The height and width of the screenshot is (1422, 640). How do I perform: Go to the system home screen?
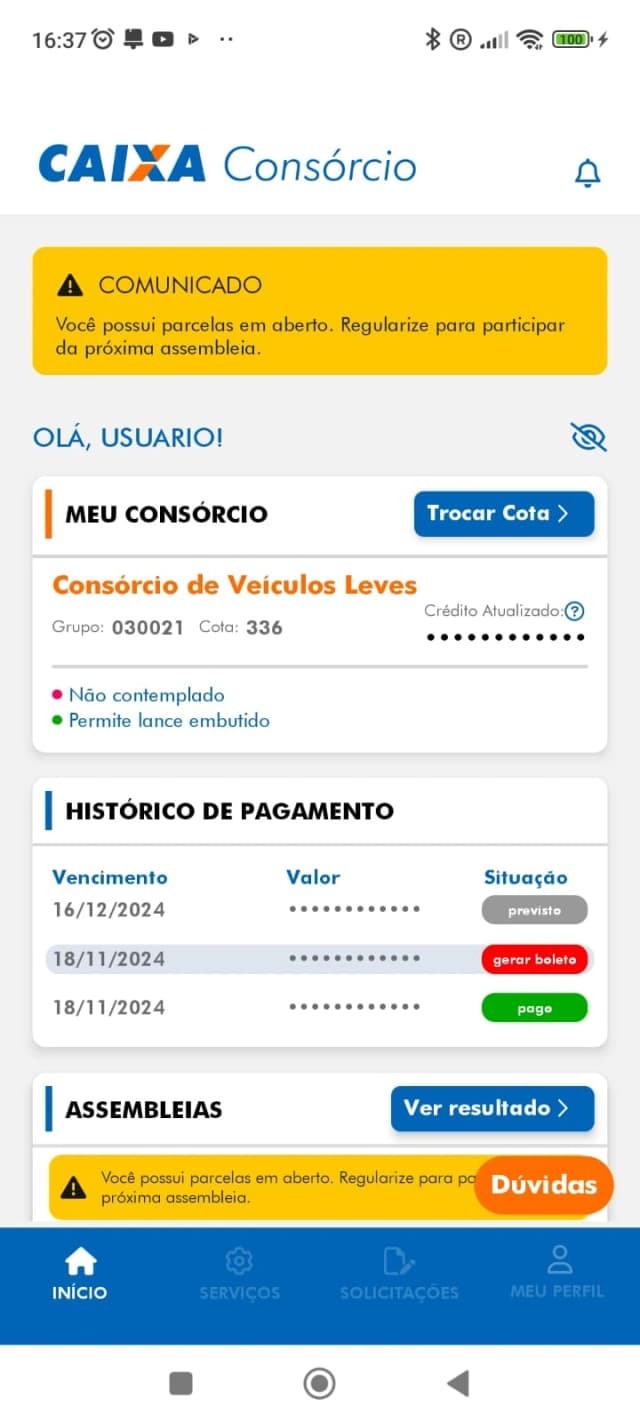319,1383
